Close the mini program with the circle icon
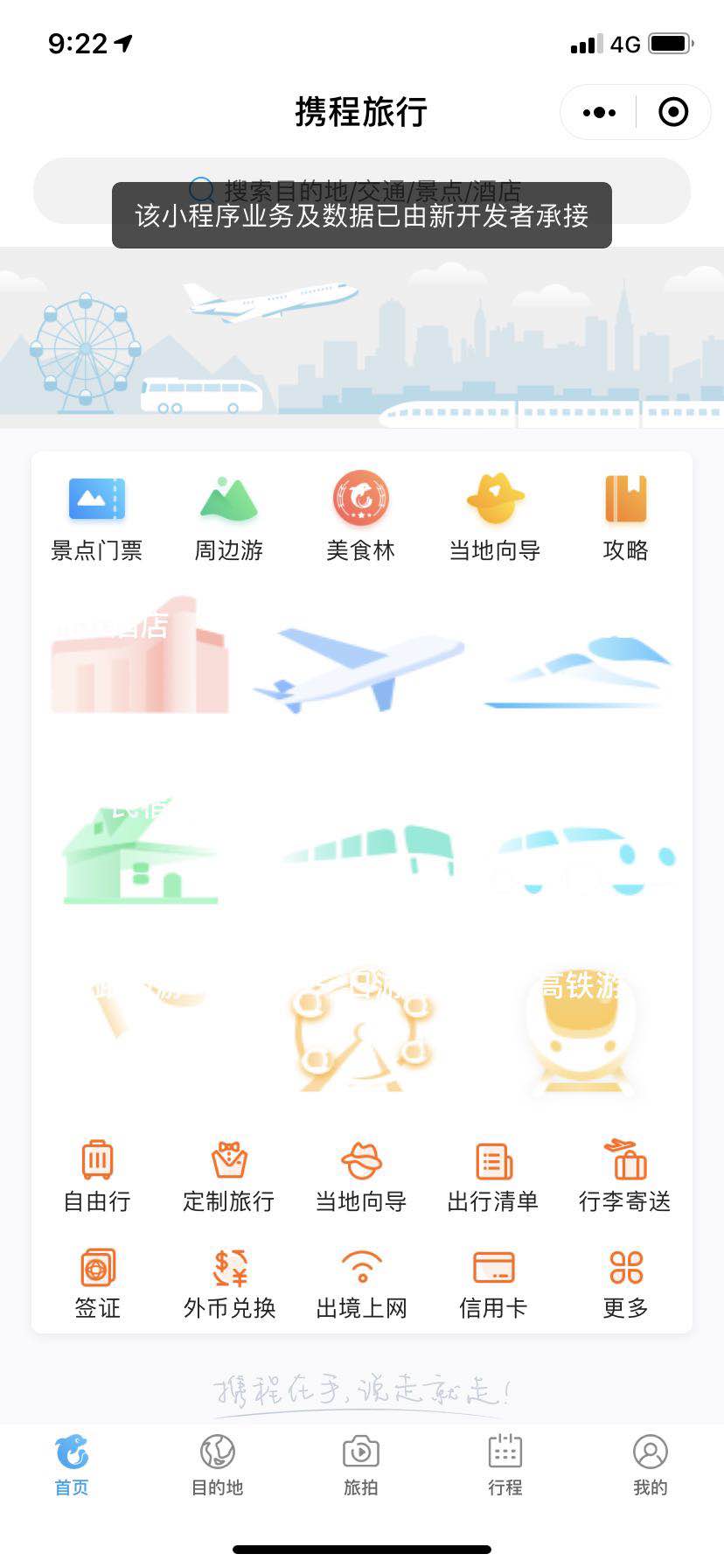The height and width of the screenshot is (1568, 724). (x=673, y=112)
